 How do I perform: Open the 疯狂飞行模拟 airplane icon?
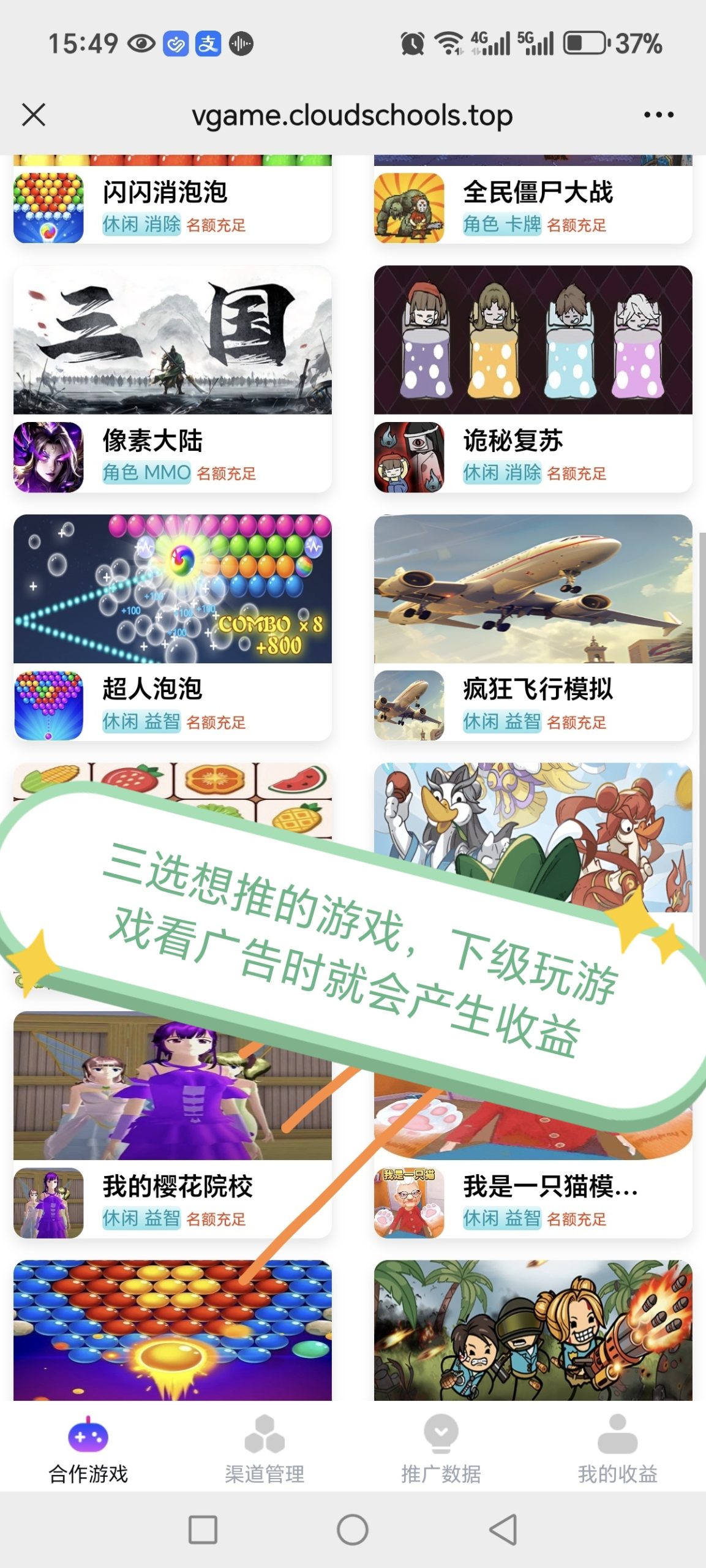pos(409,704)
